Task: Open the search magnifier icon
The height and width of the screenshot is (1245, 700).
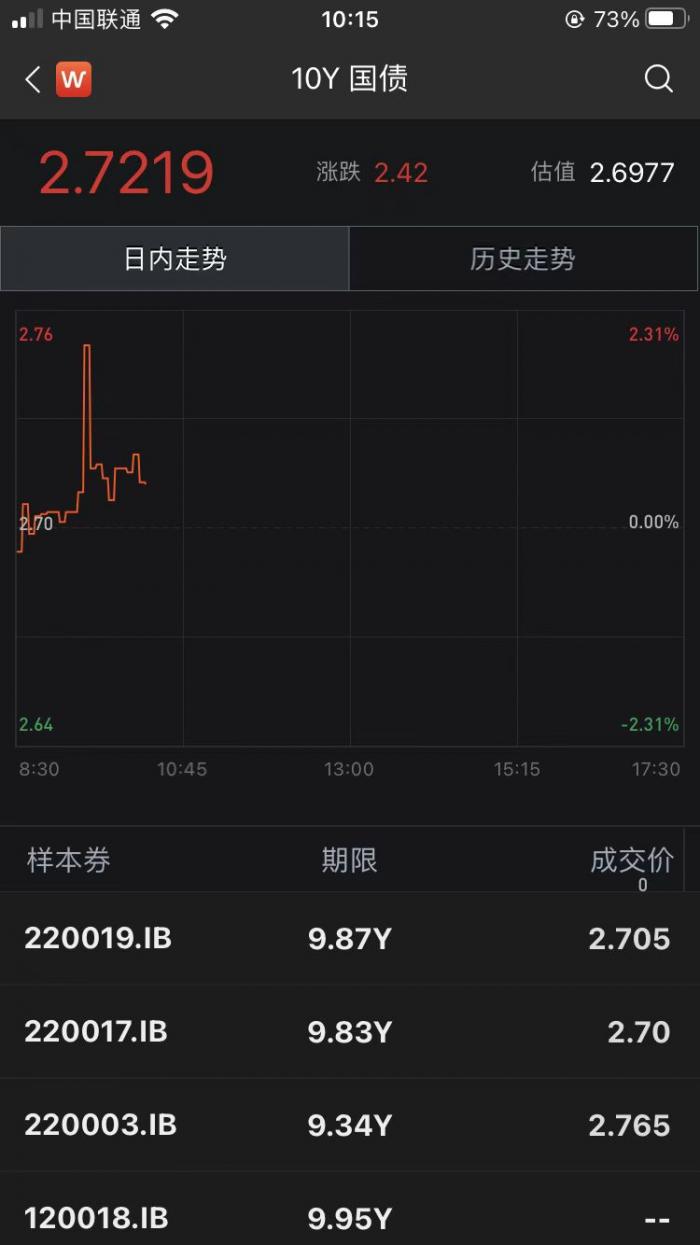Action: (658, 79)
